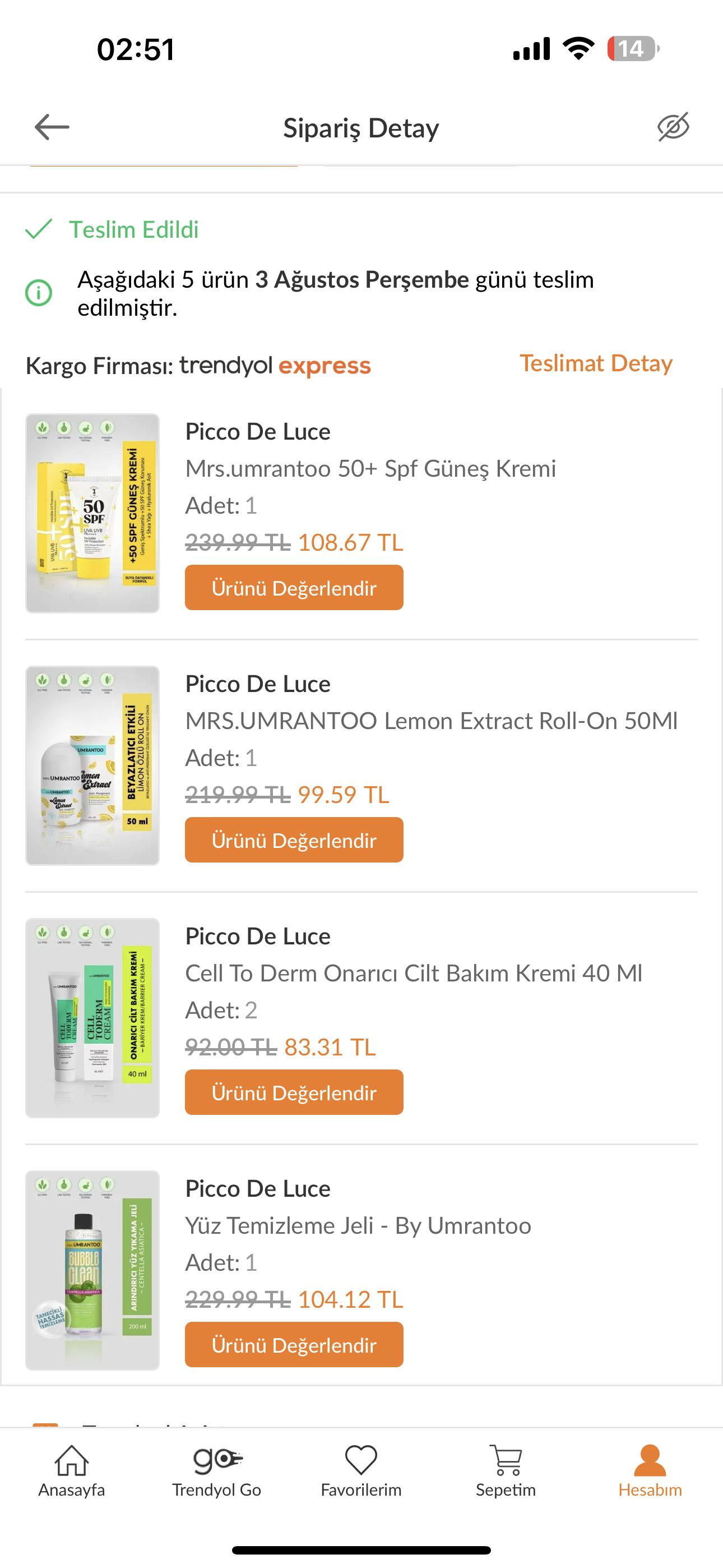Open the Teslimat Detay link
723x1568 pixels.
[x=596, y=363]
